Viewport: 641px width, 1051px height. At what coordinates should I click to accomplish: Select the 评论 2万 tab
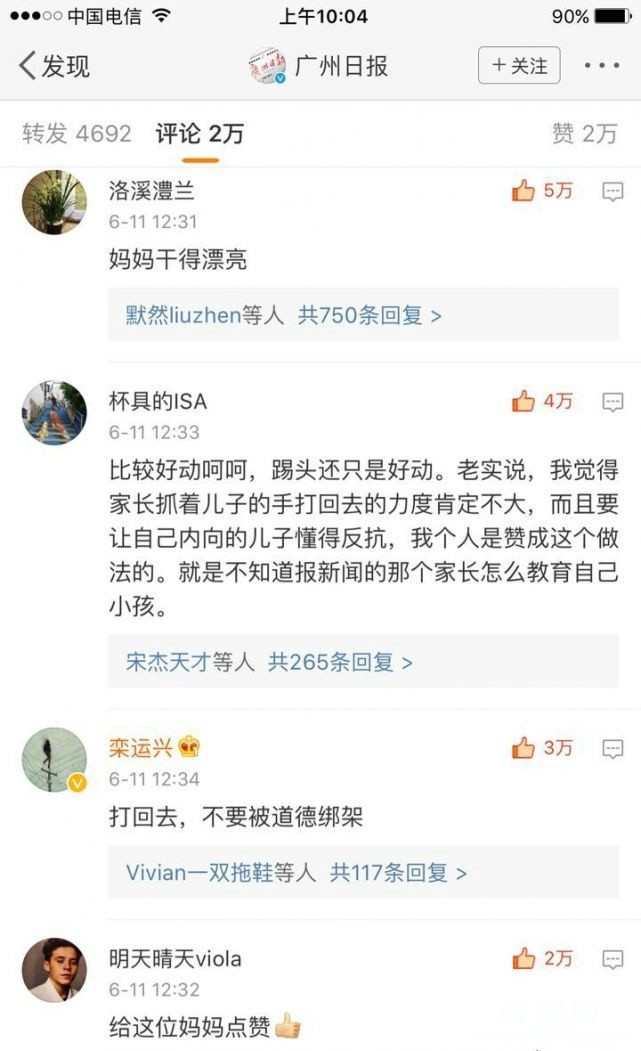199,133
